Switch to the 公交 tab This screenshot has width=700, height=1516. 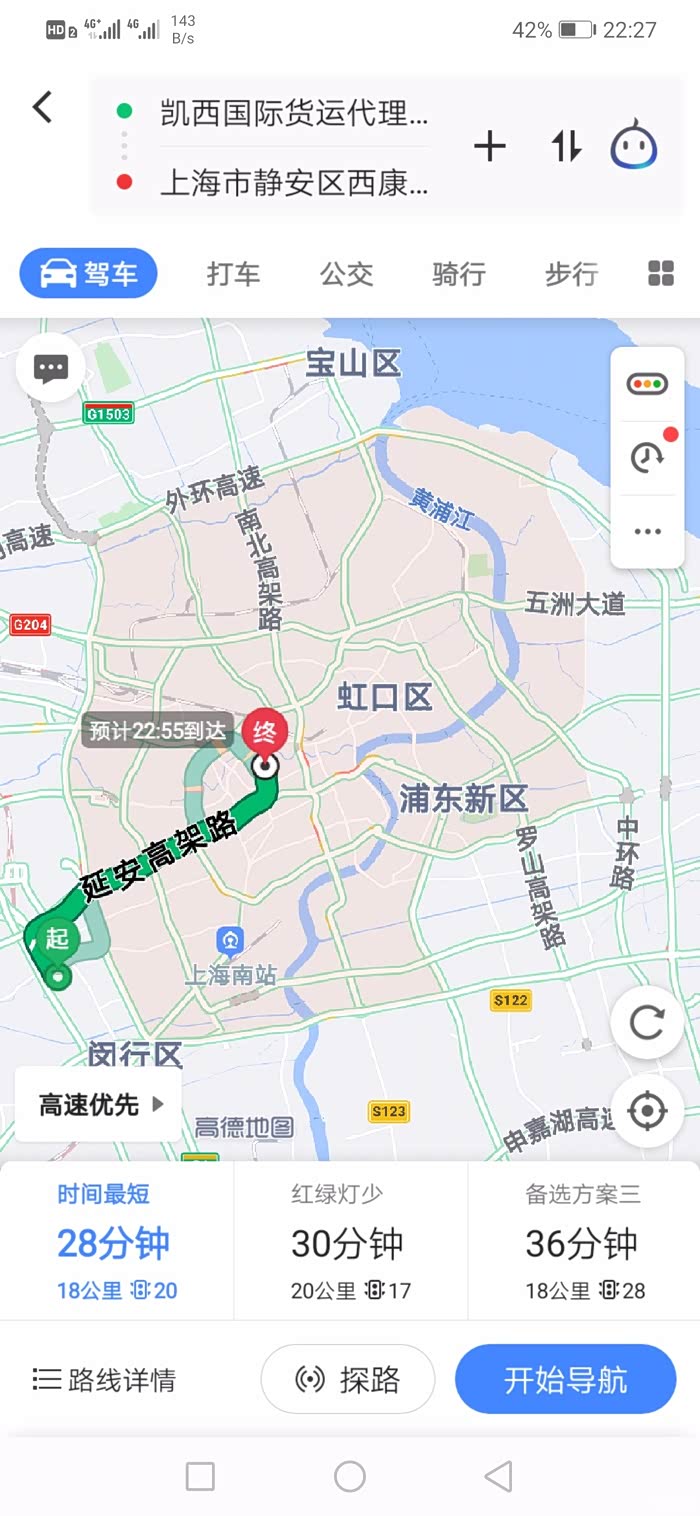346,274
